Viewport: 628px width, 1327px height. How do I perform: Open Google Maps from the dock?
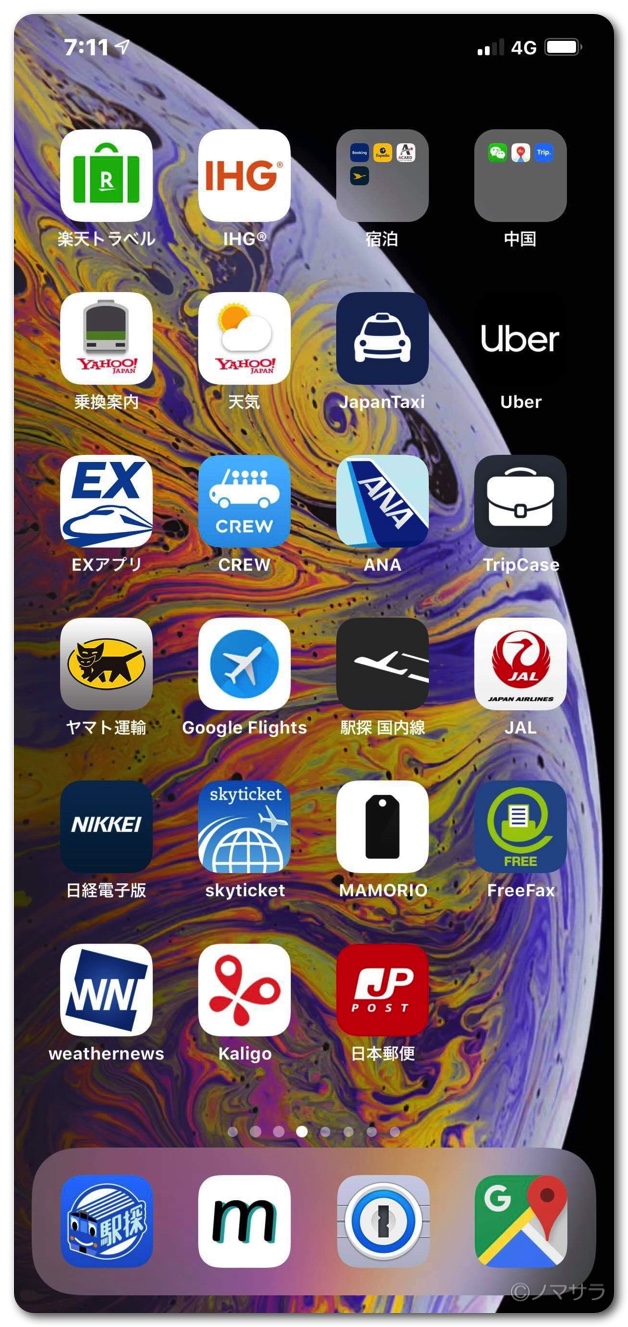tap(520, 1221)
